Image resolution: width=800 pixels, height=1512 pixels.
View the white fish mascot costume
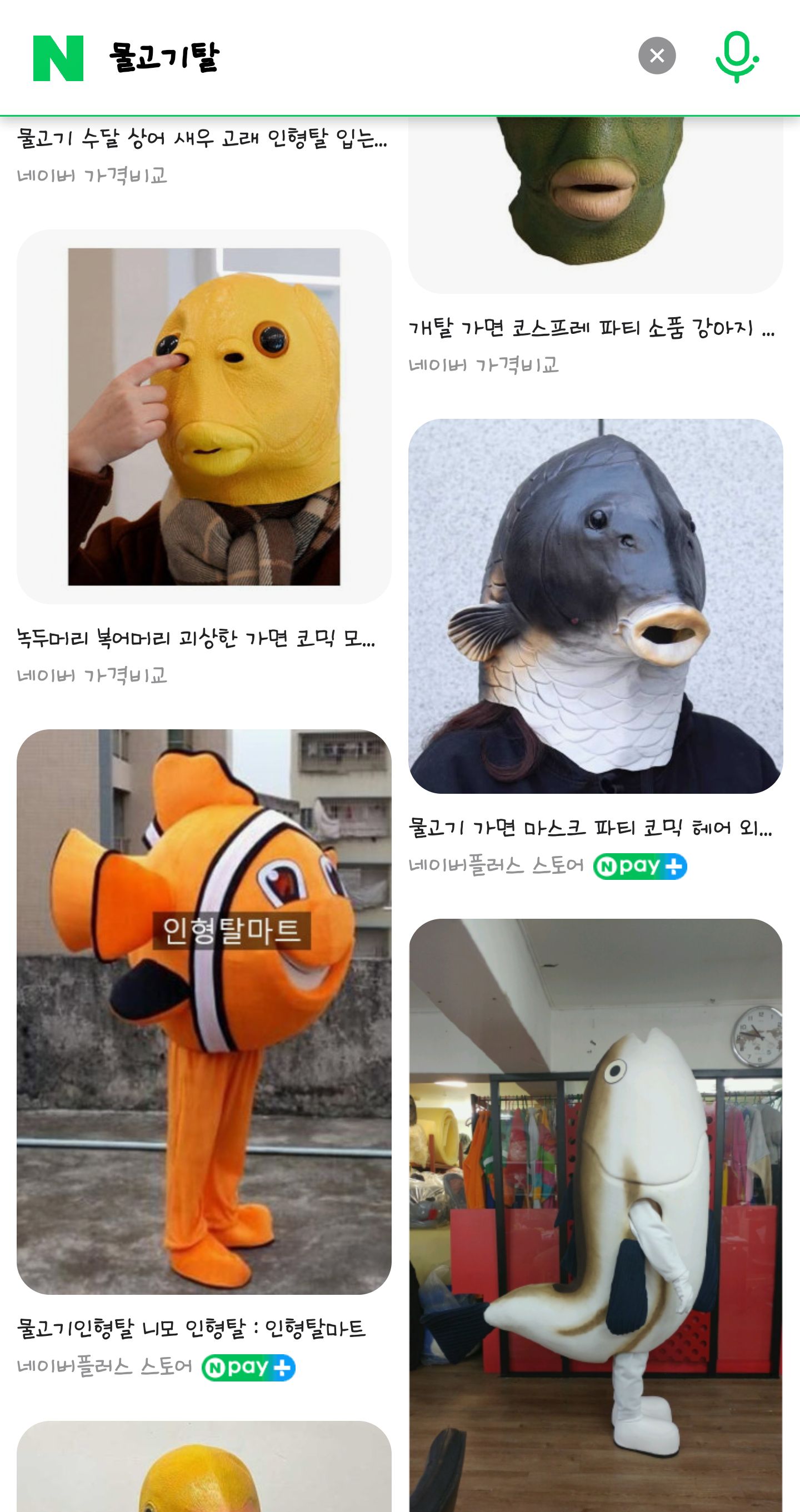click(595, 1215)
